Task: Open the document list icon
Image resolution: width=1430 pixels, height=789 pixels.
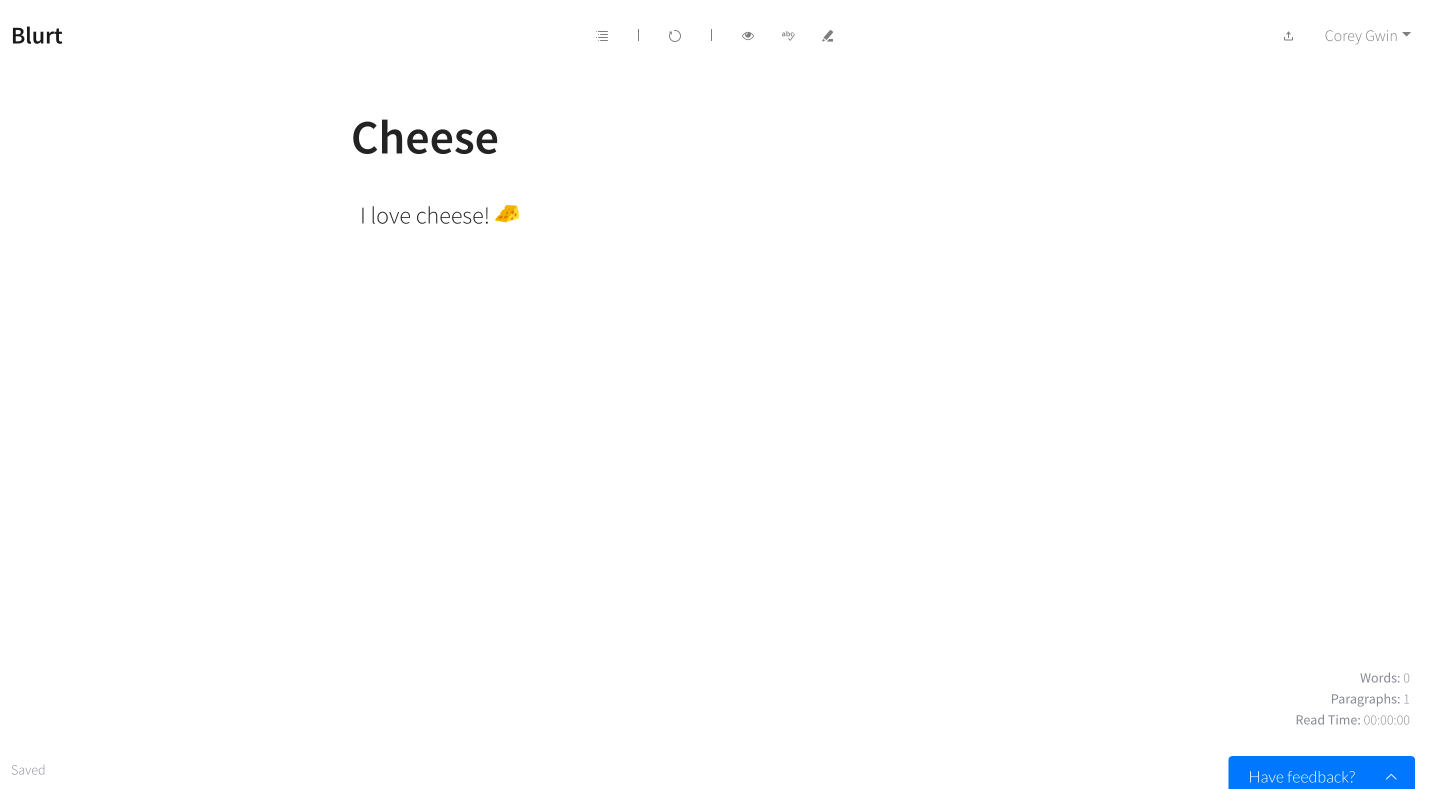Action: (602, 36)
